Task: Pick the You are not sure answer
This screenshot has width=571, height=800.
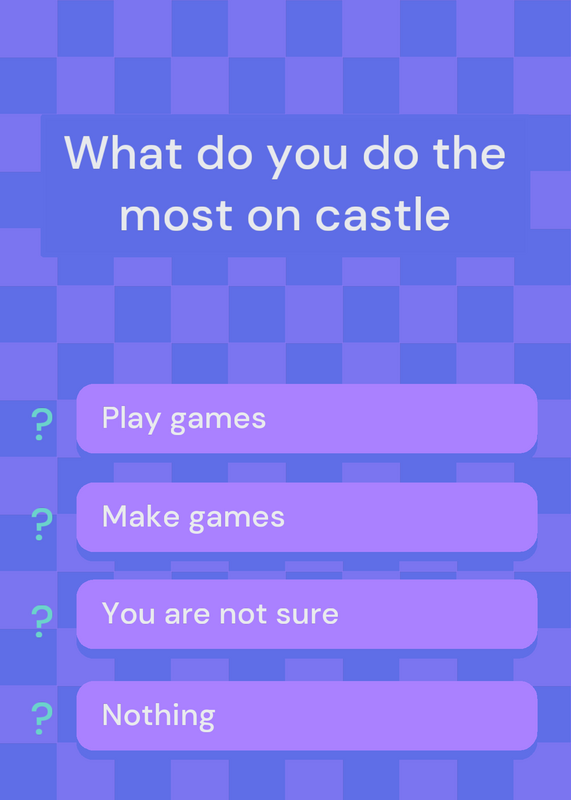Action: [307, 614]
